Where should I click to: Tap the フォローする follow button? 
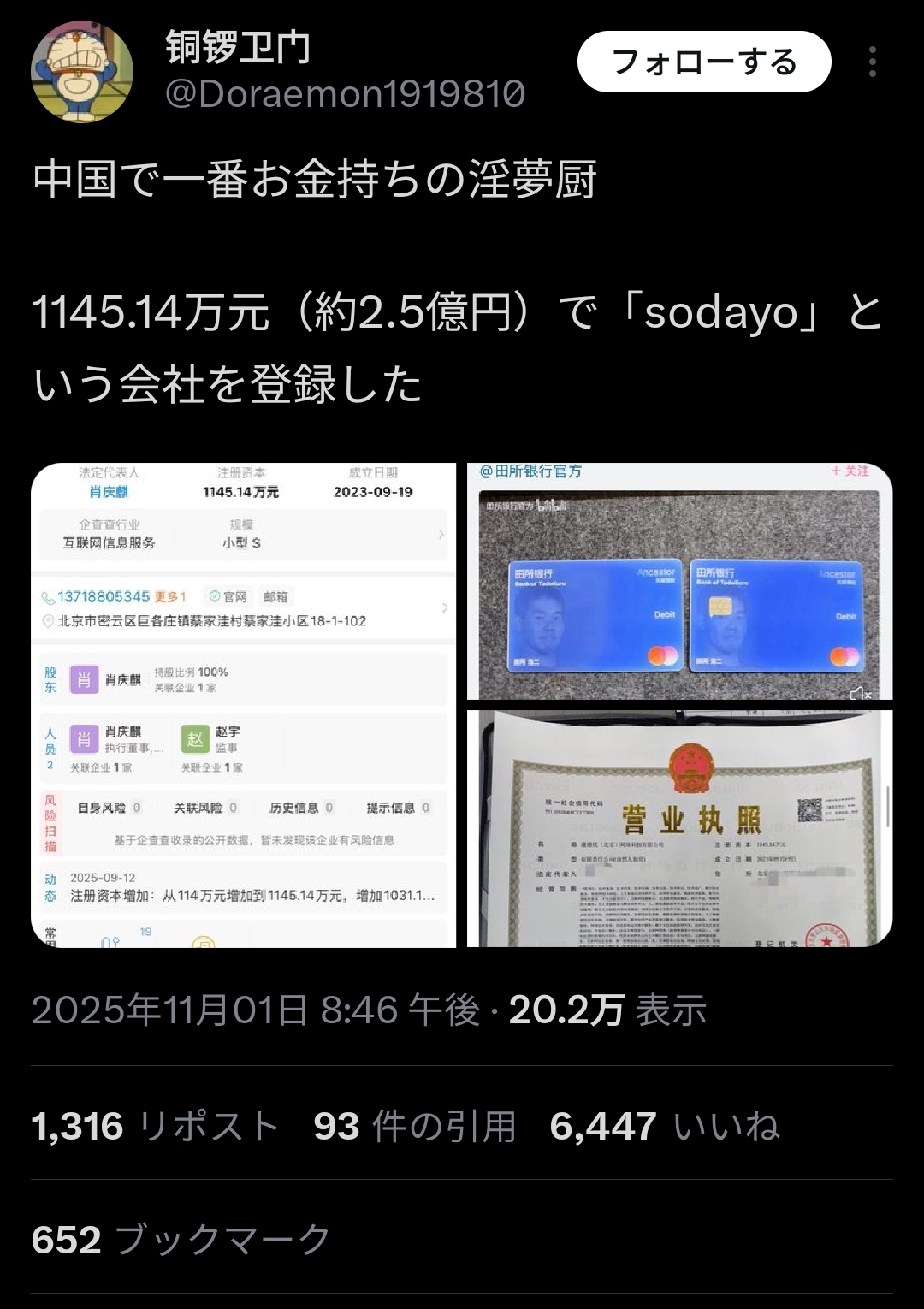pyautogui.click(x=703, y=62)
